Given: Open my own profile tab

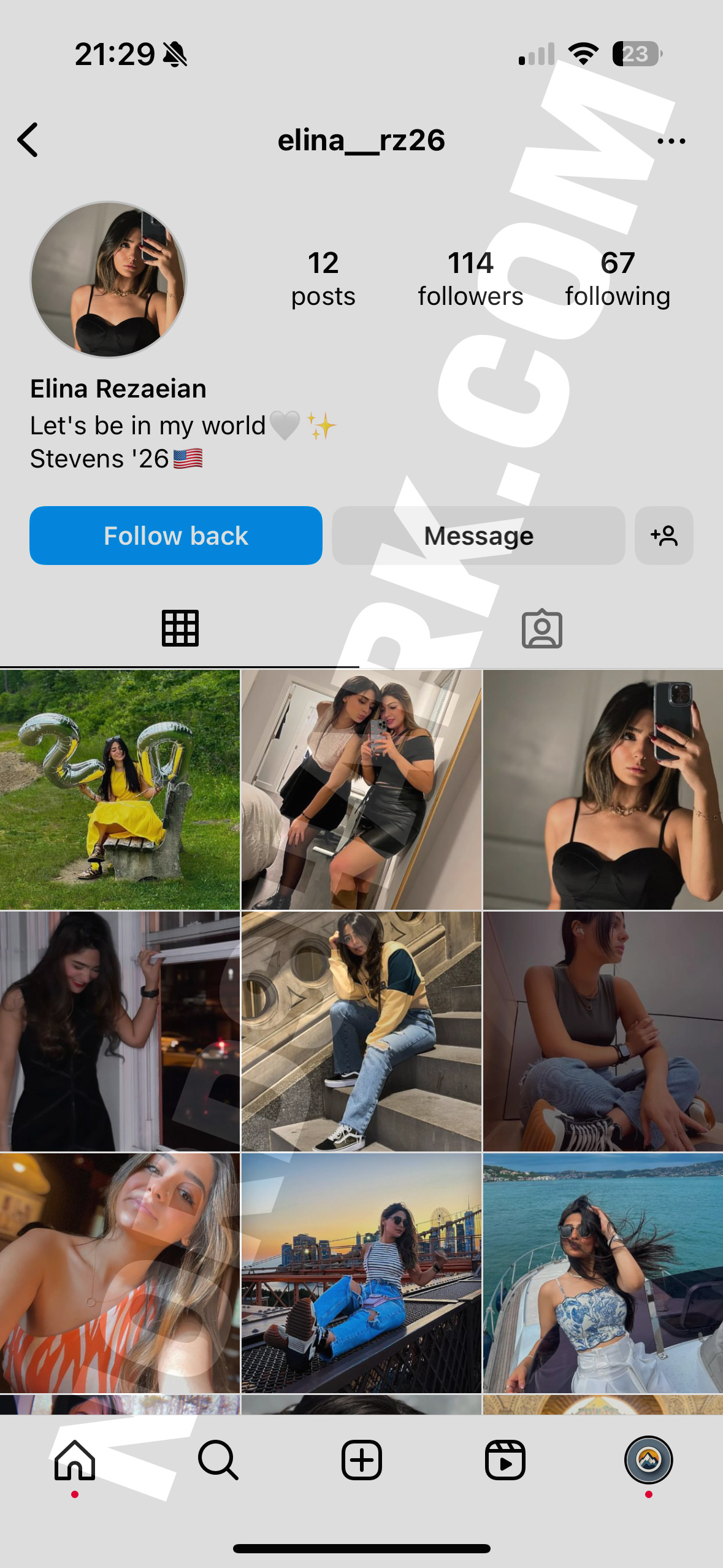Looking at the screenshot, I should point(648,1460).
